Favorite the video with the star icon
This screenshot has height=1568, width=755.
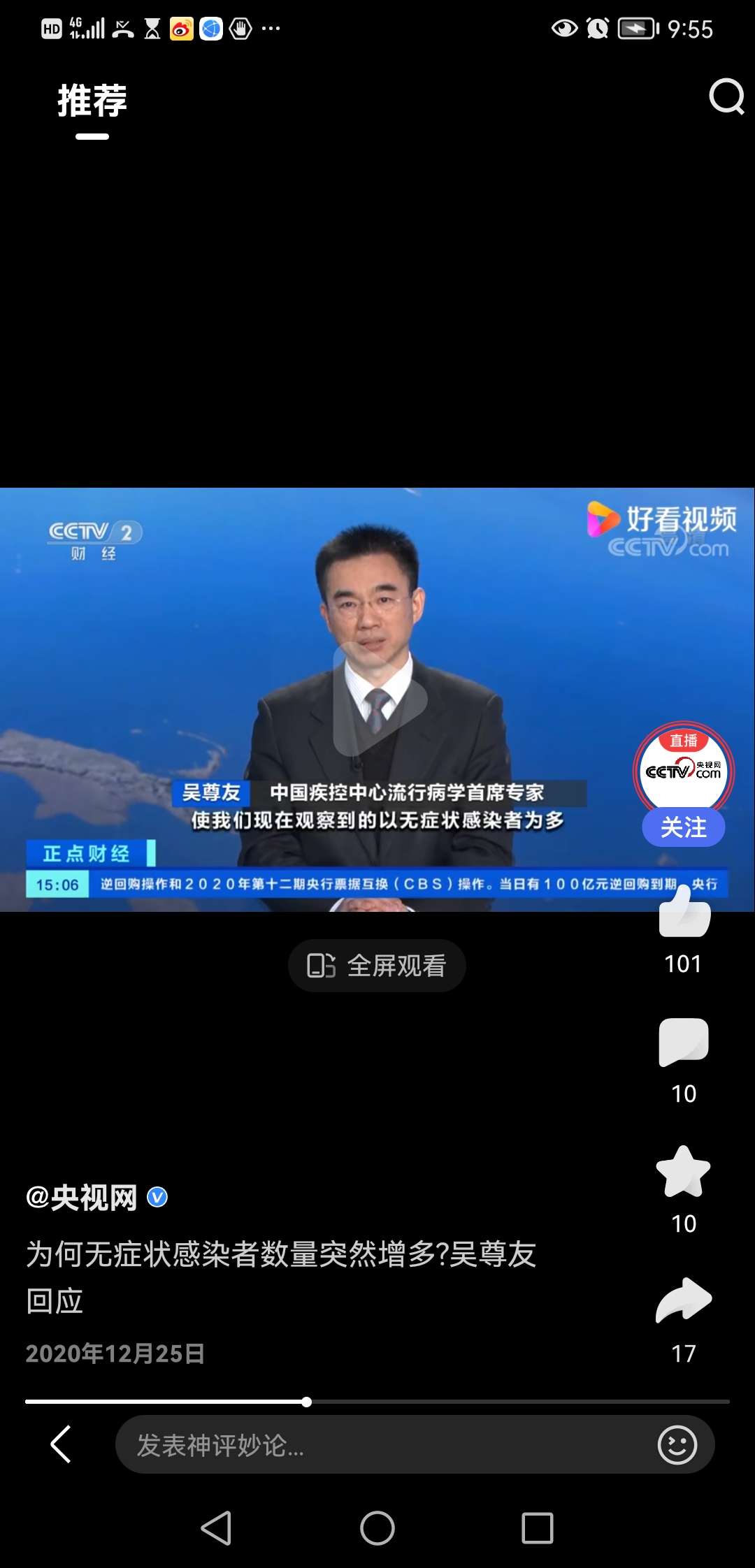click(x=683, y=1173)
